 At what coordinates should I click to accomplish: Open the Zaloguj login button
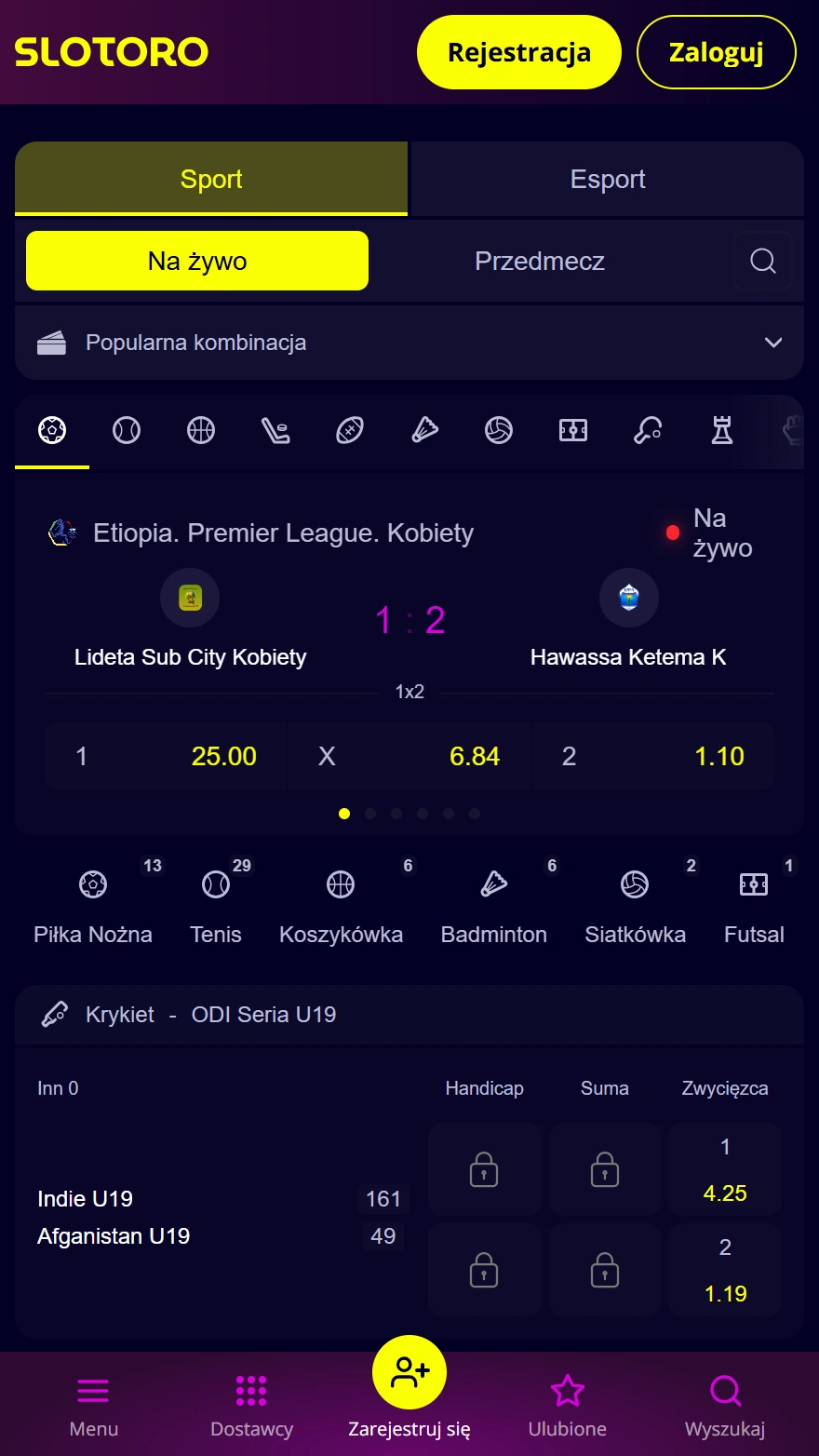click(716, 52)
